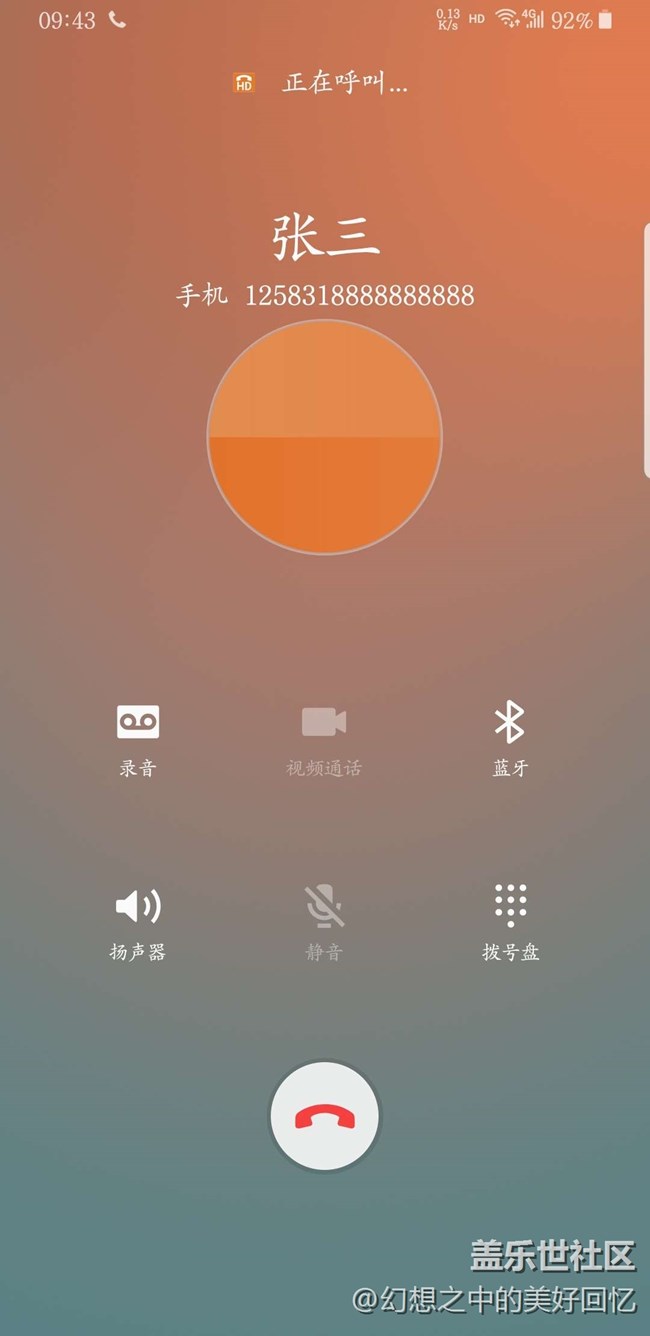The image size is (650, 1336).
Task: Tap the 静音 mute button
Action: (324, 923)
